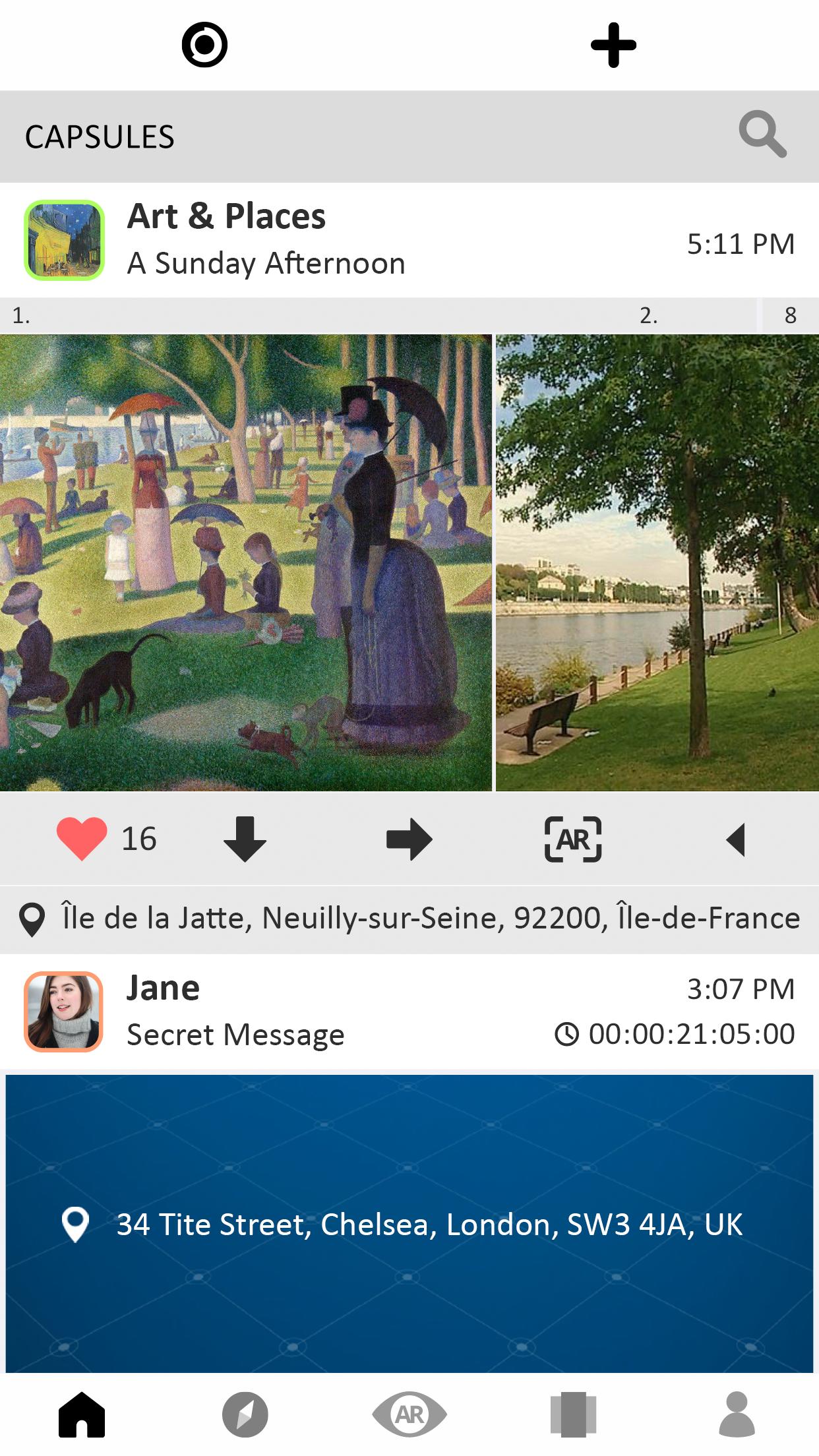Open Jane's Secret Message capsule
This screenshot has height=1456, width=819.
point(409,1012)
